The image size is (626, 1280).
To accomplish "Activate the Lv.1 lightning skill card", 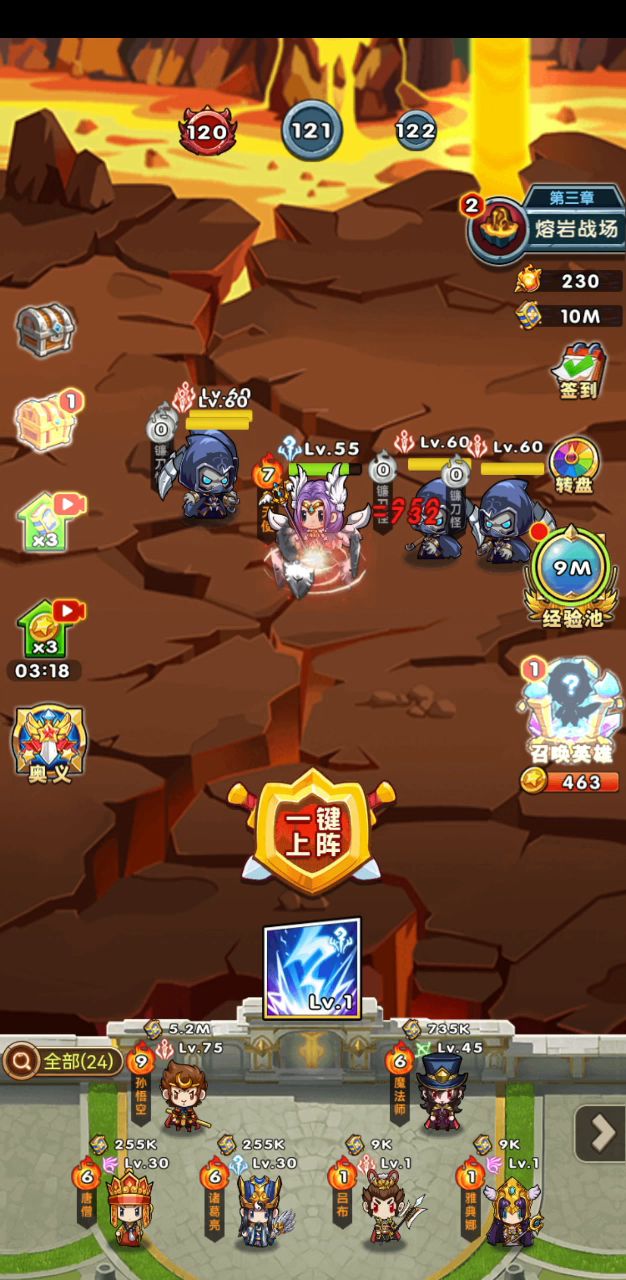I will [x=312, y=968].
